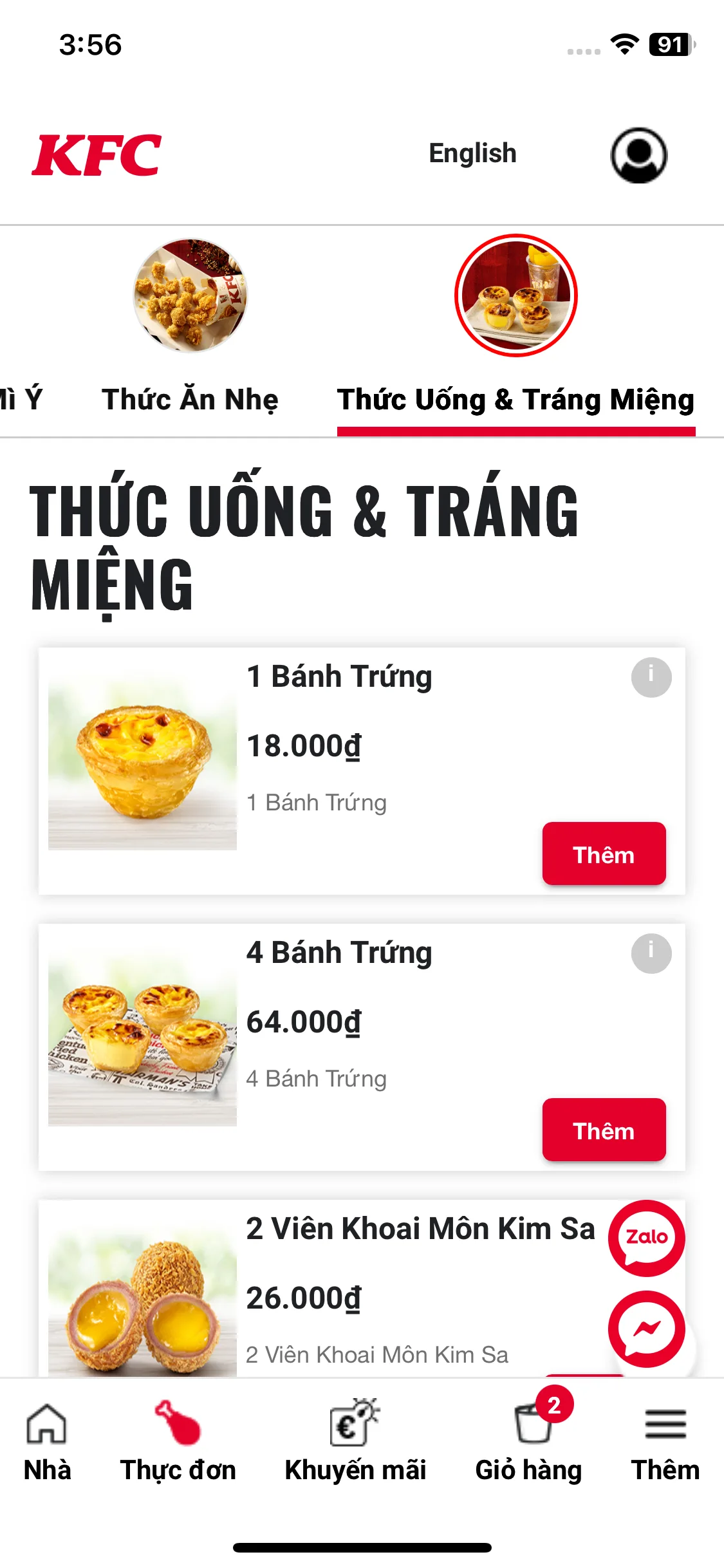Switch language to English

(472, 154)
